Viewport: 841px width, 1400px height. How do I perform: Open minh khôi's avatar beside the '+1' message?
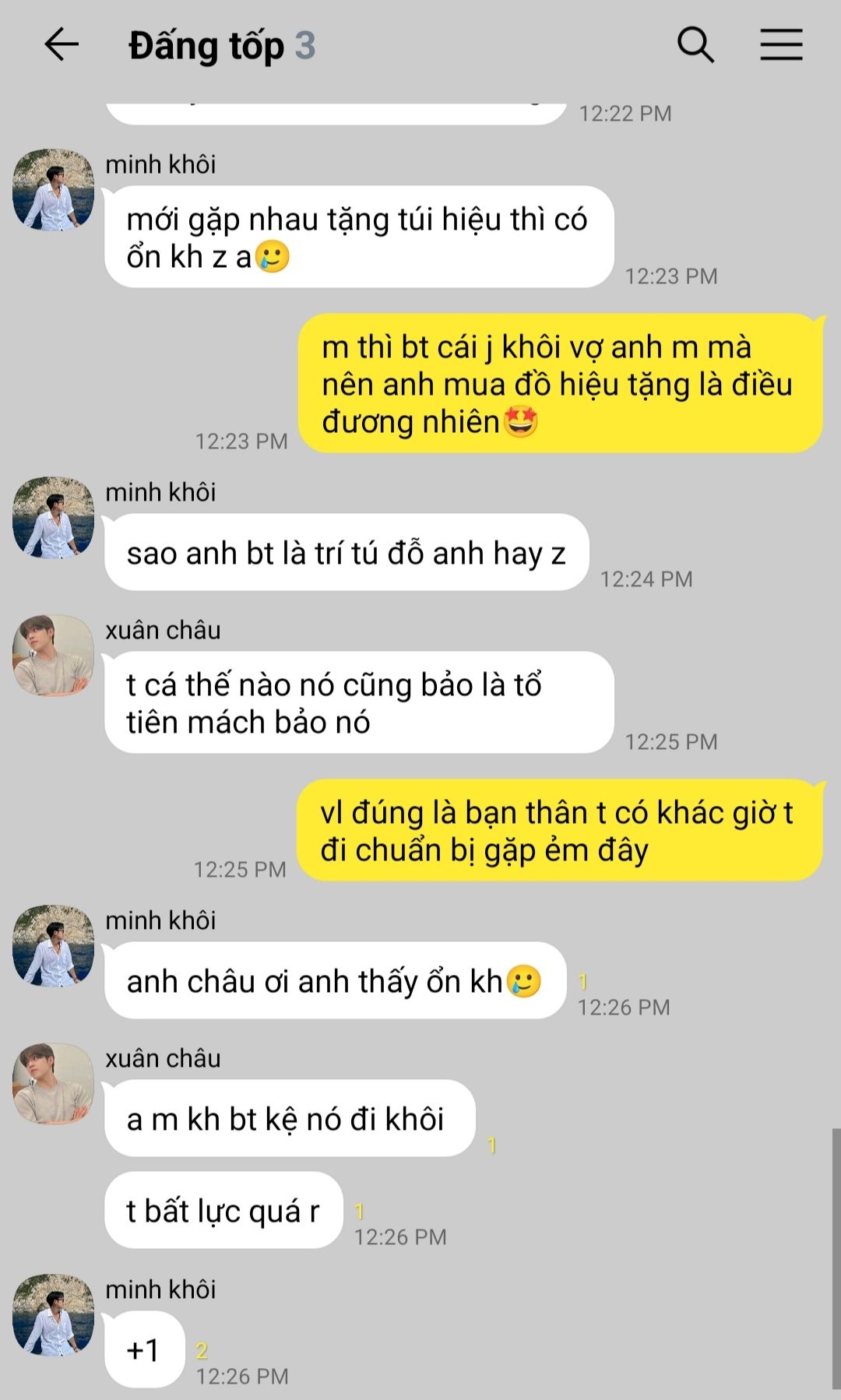tap(53, 1315)
